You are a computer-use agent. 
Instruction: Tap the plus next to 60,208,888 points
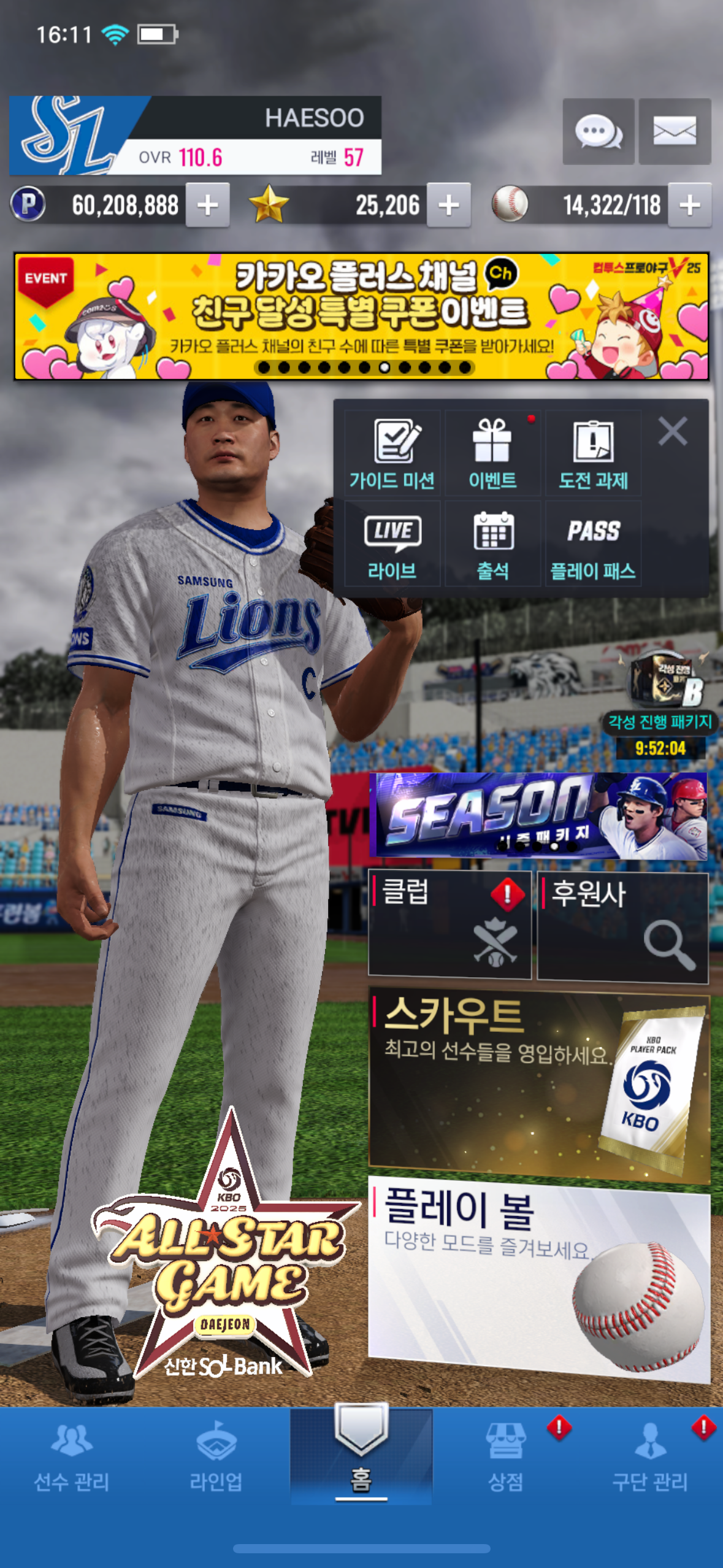(208, 205)
